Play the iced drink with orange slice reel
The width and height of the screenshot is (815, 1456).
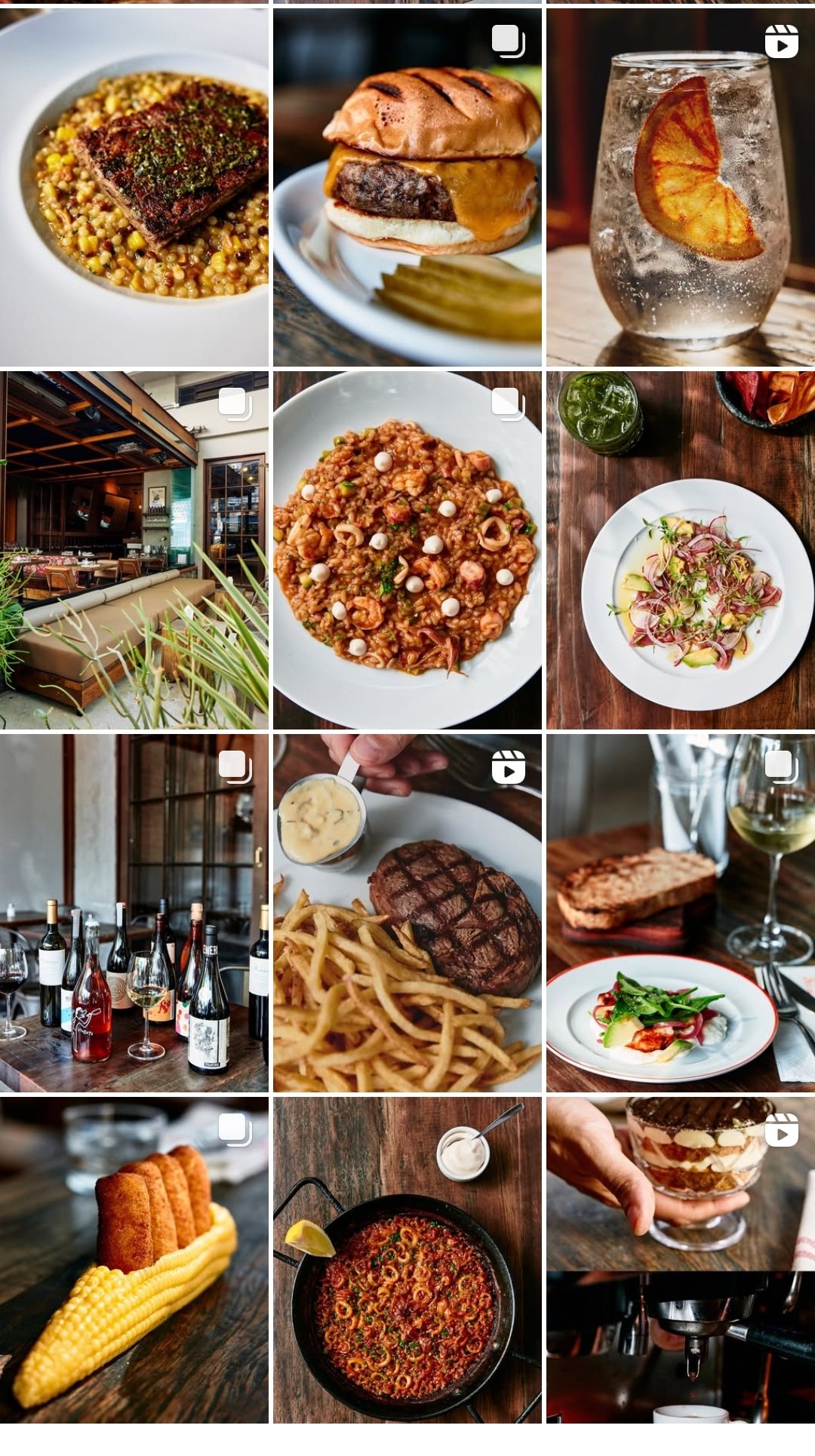pos(681,187)
